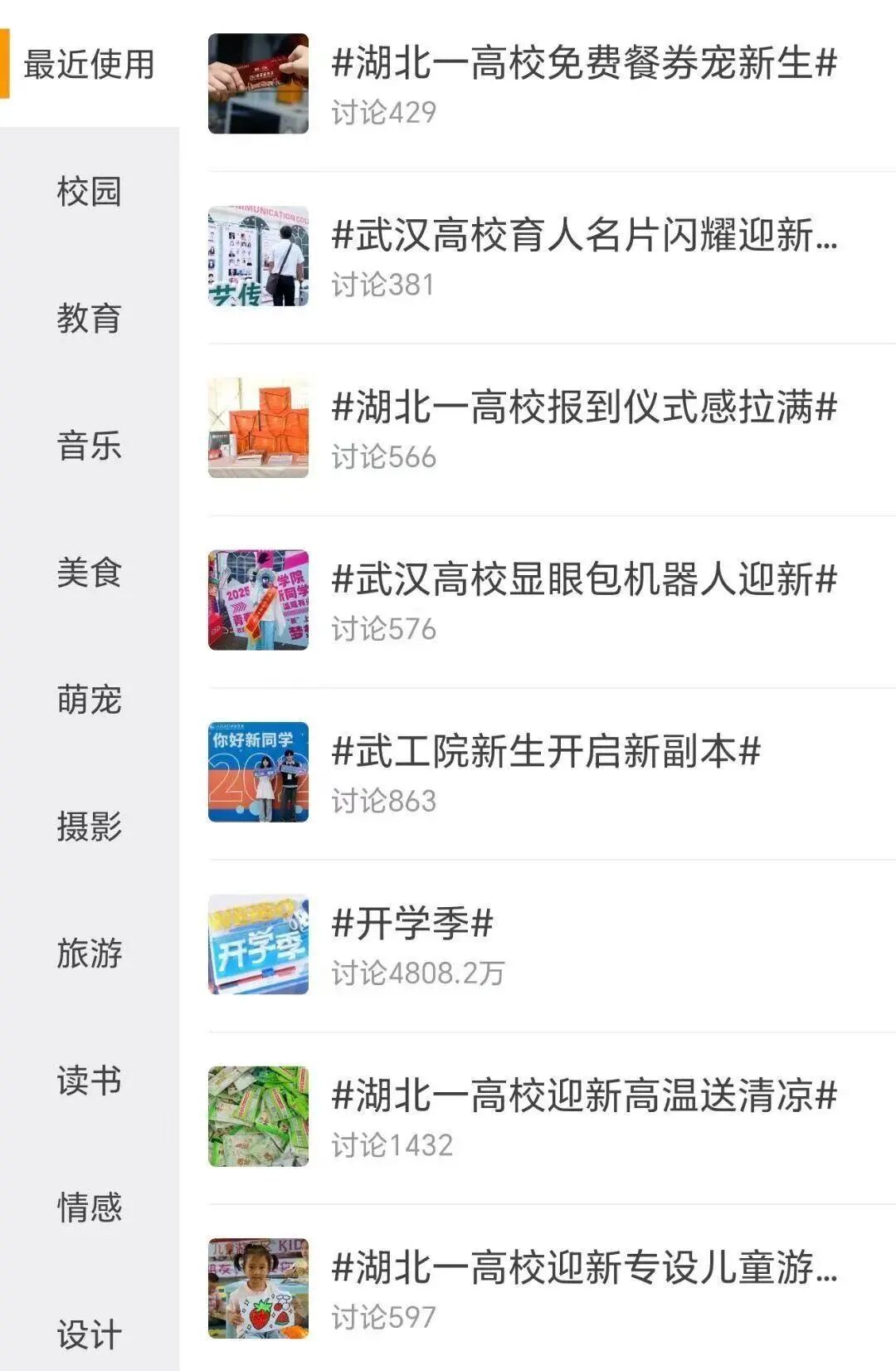This screenshot has width=896, height=1371.
Task: Pick topic #武汉高校显眼包机器人迎新#
Action: tap(583, 579)
